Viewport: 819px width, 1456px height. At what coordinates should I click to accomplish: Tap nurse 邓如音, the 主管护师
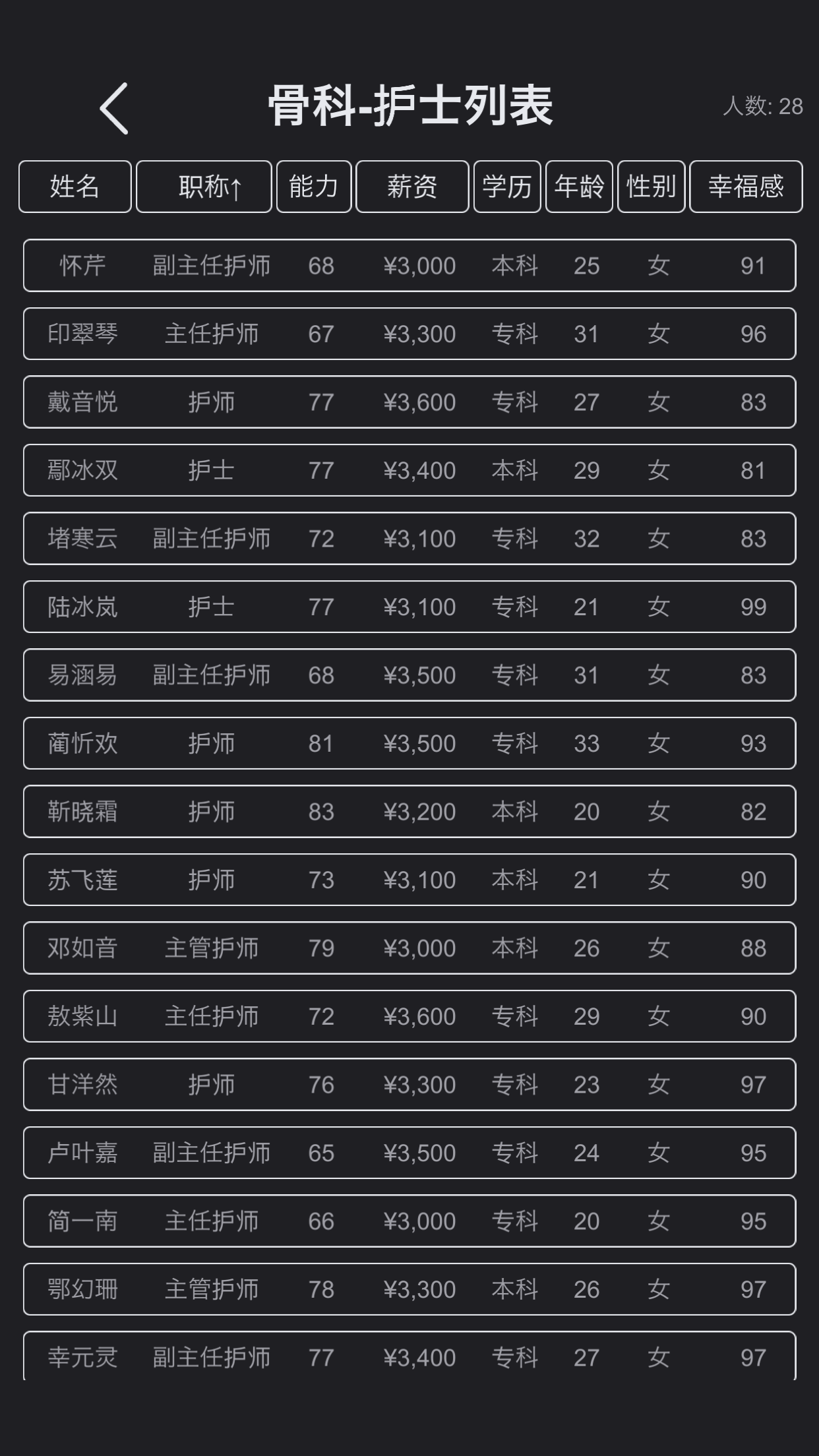[x=409, y=948]
